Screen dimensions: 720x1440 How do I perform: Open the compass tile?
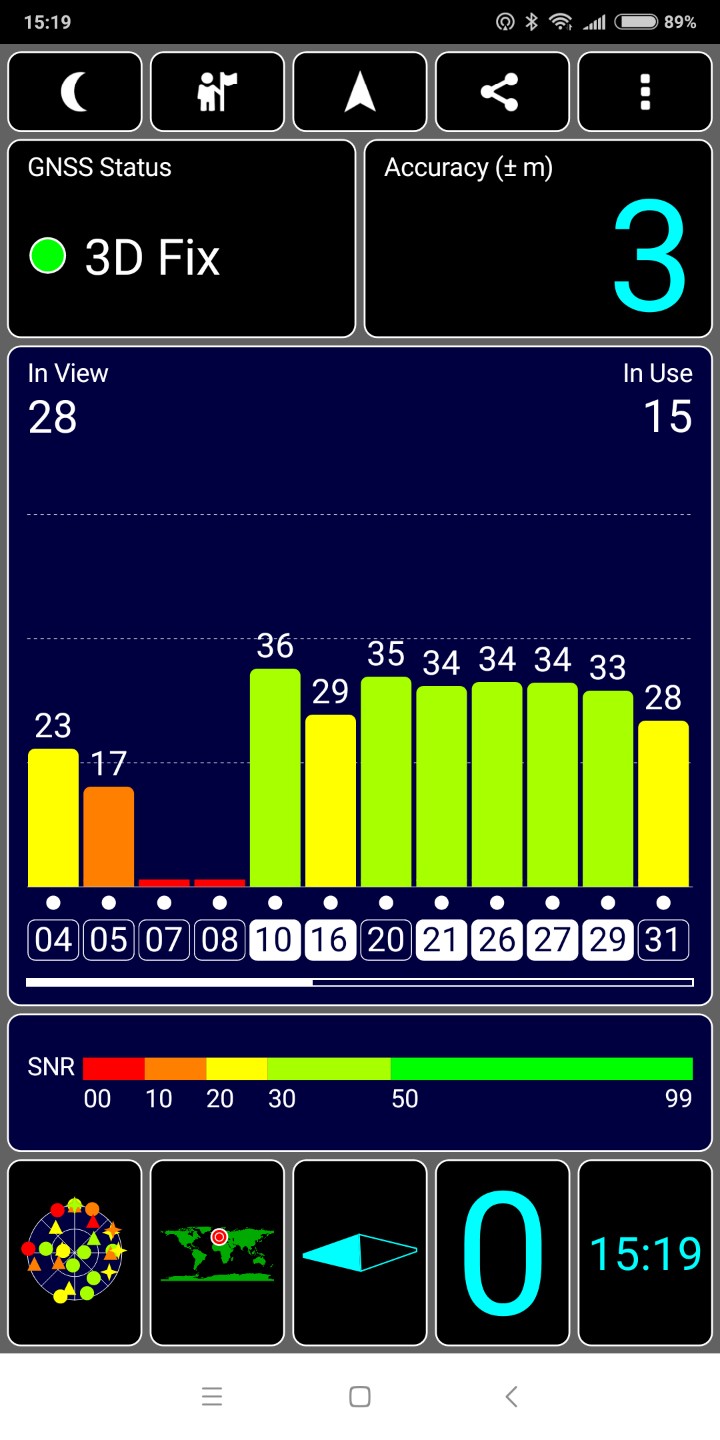click(x=360, y=1253)
